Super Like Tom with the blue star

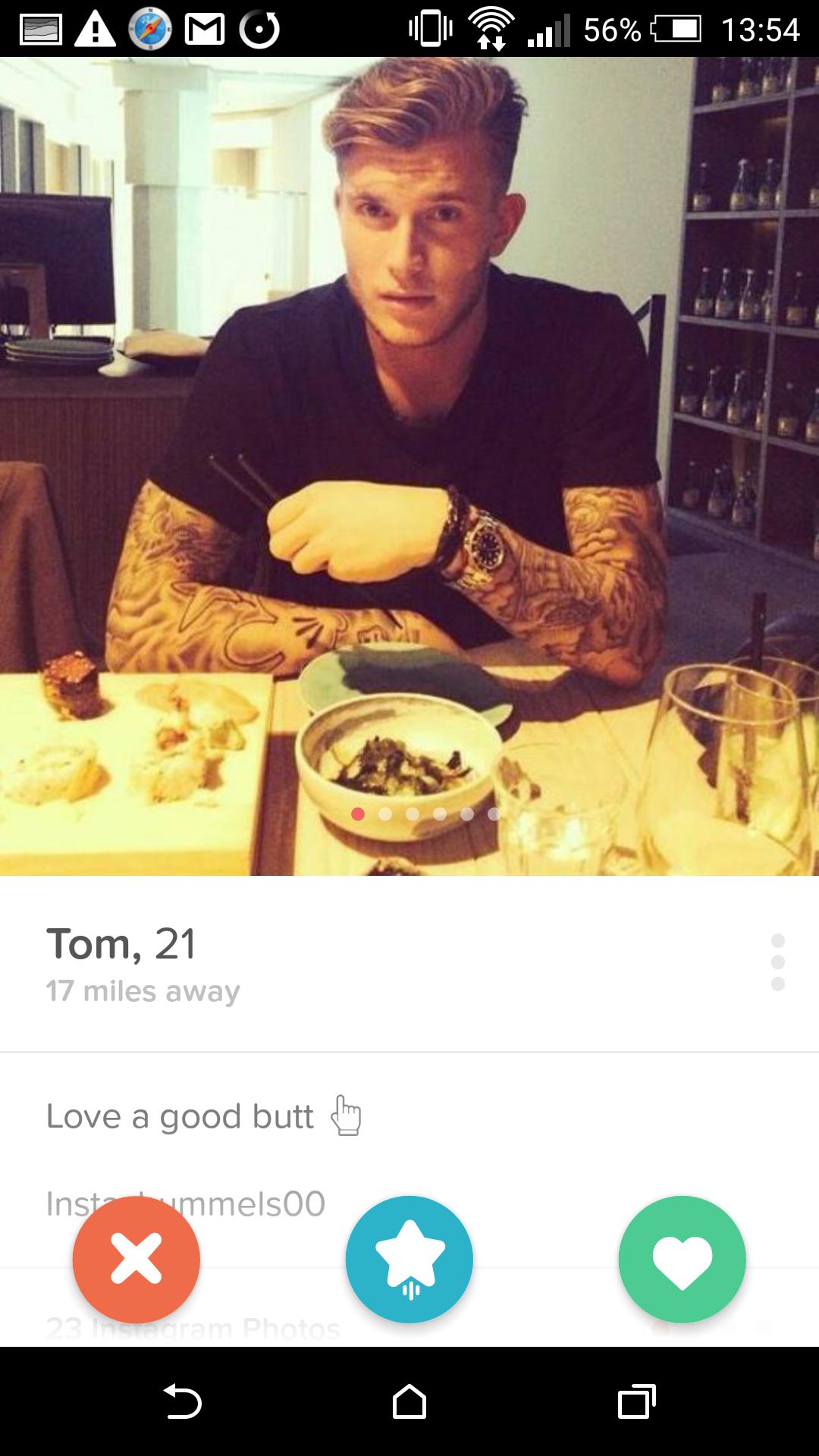pyautogui.click(x=409, y=1260)
